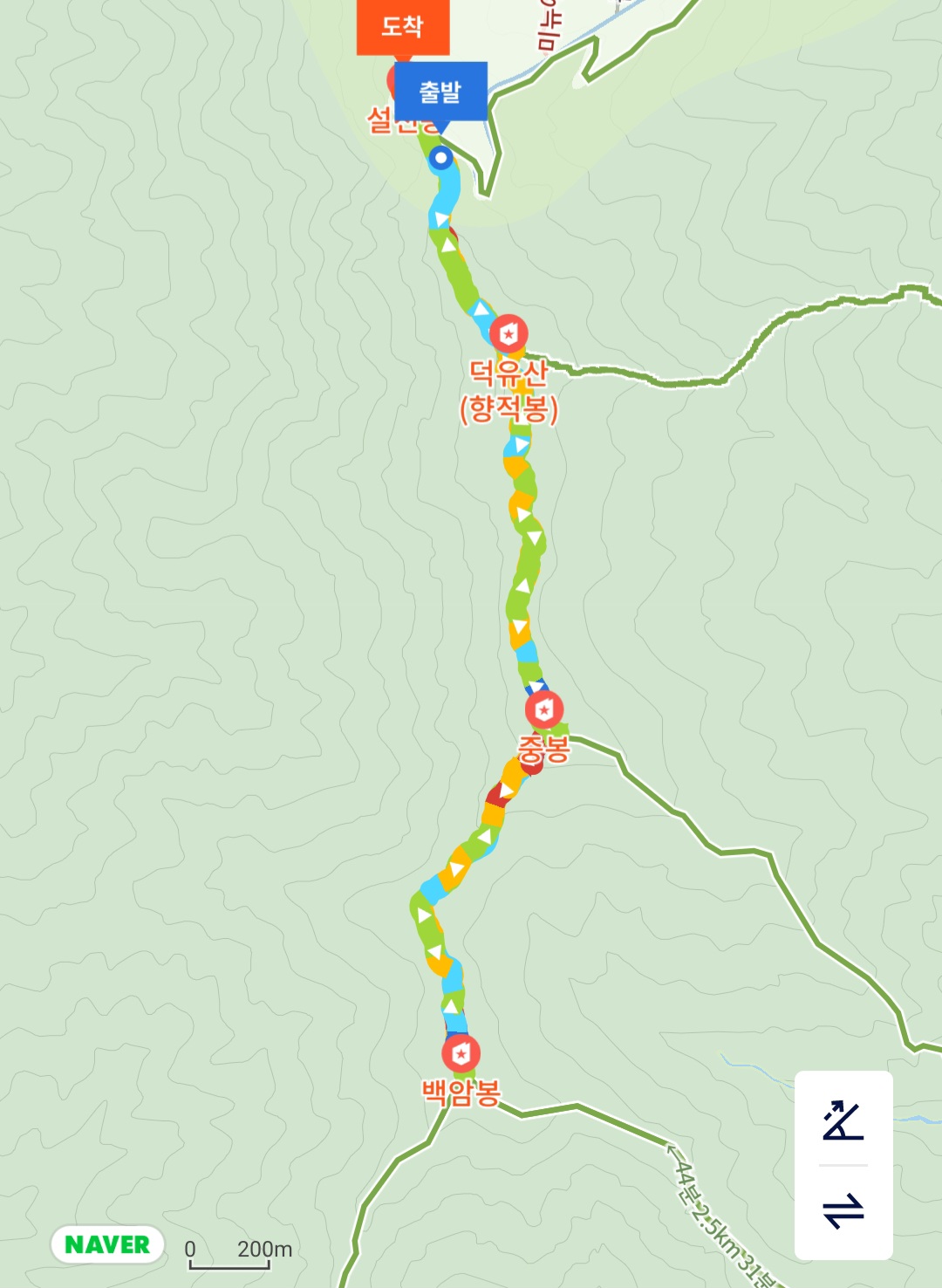Select the orange 도착 arrival flag
This screenshot has width=942, height=1288.
point(402,26)
